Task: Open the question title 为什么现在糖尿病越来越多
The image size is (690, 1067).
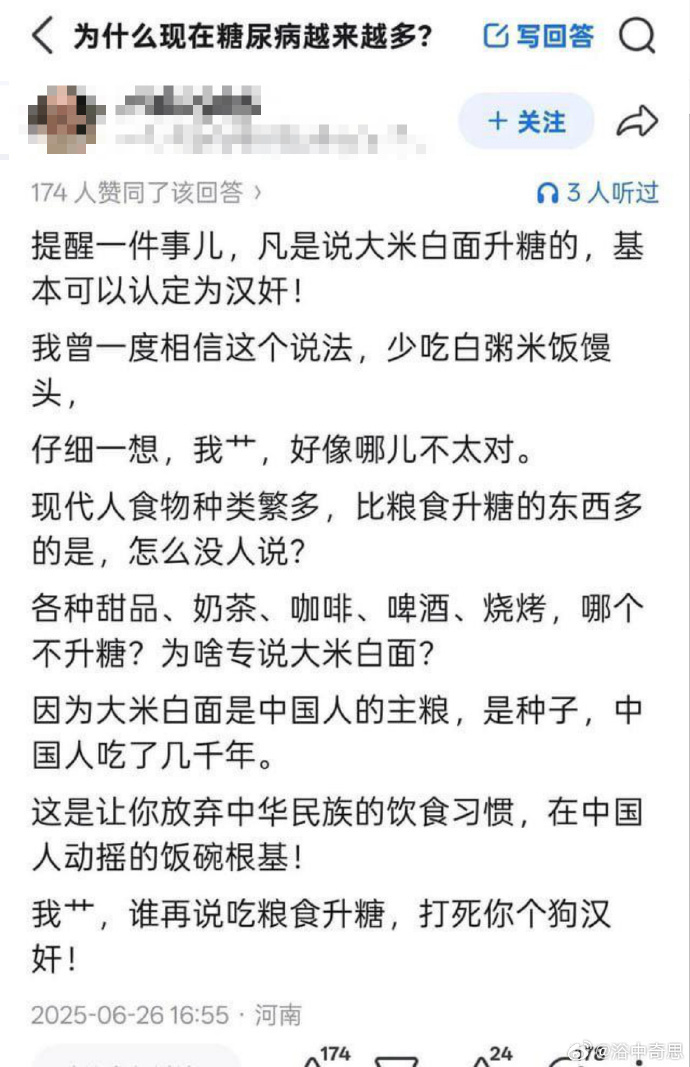Action: point(252,37)
